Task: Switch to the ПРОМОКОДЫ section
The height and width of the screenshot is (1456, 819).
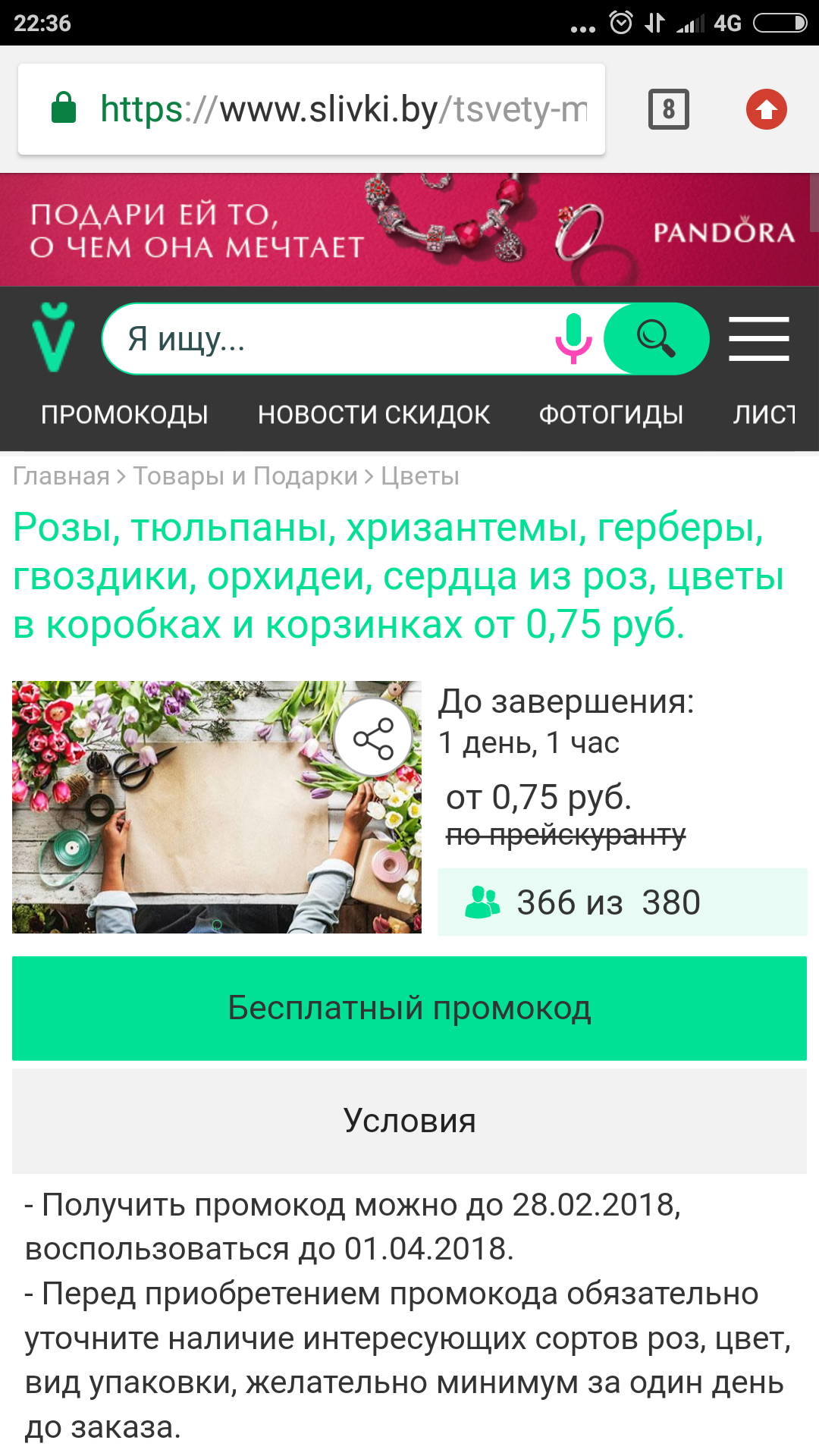Action: pos(124,415)
